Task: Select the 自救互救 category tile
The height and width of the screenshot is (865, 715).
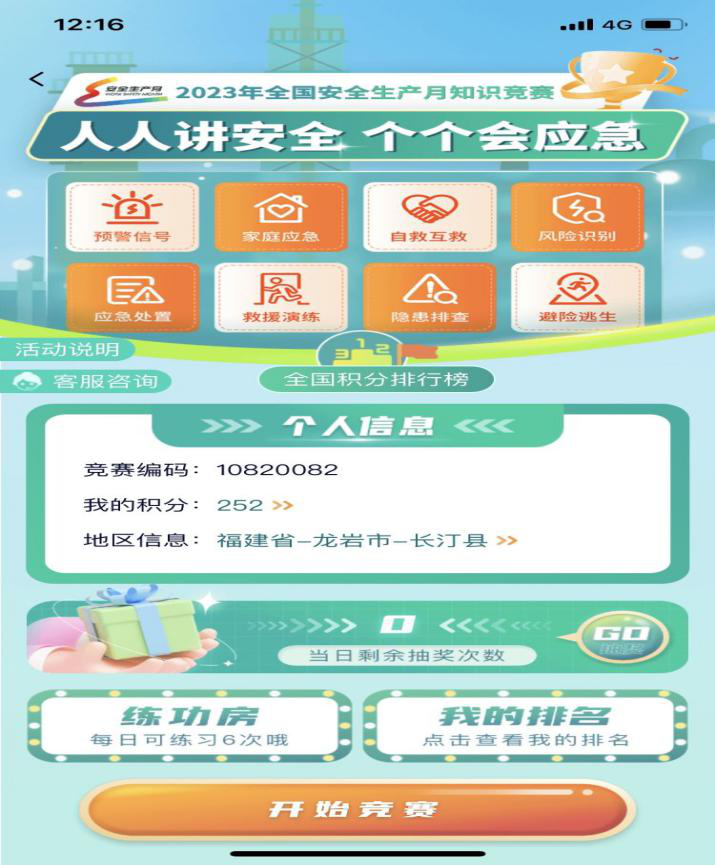Action: tap(429, 217)
